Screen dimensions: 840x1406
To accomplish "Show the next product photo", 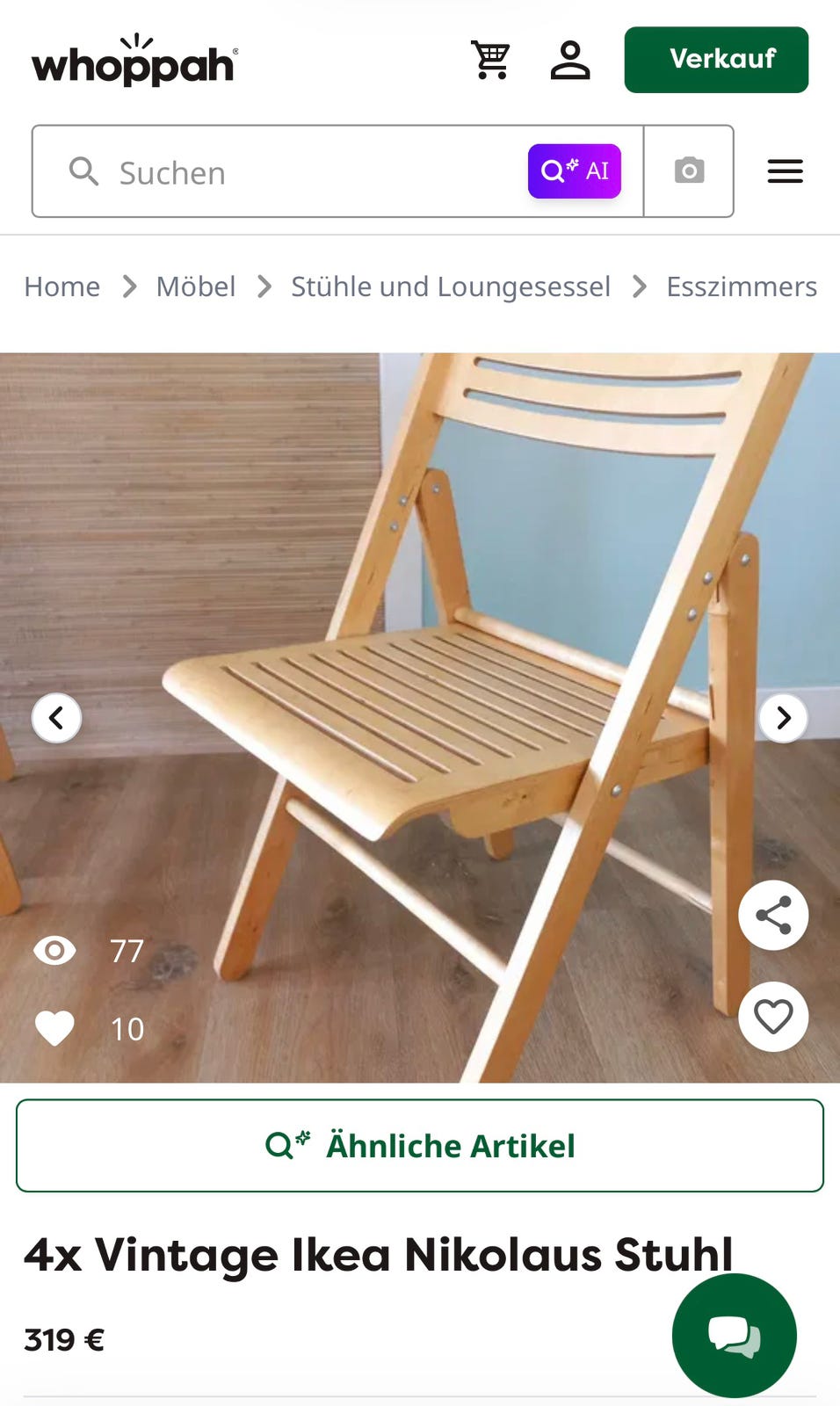I will click(x=783, y=718).
